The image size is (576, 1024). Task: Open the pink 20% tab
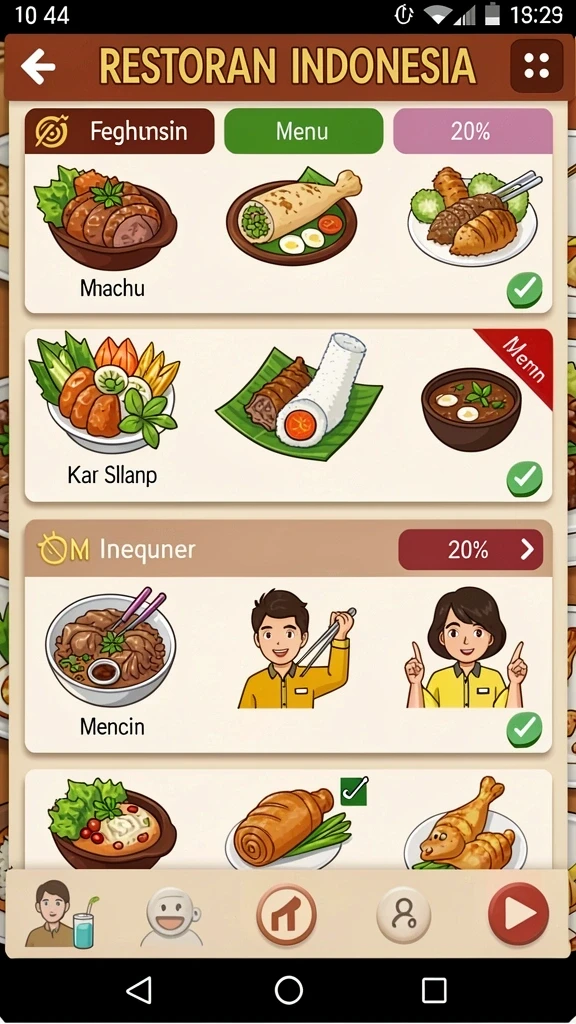(473, 131)
